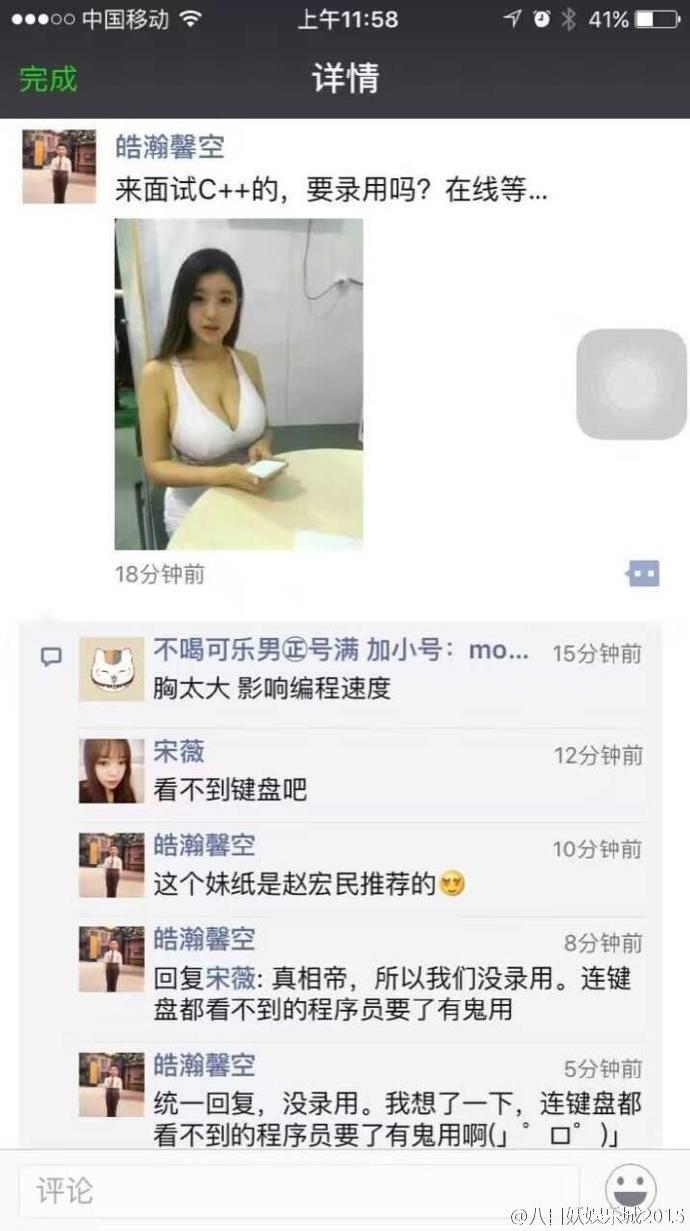This screenshot has width=690, height=1231.
Task: Open the emoji picker beside 评论
Action: (x=631, y=1189)
